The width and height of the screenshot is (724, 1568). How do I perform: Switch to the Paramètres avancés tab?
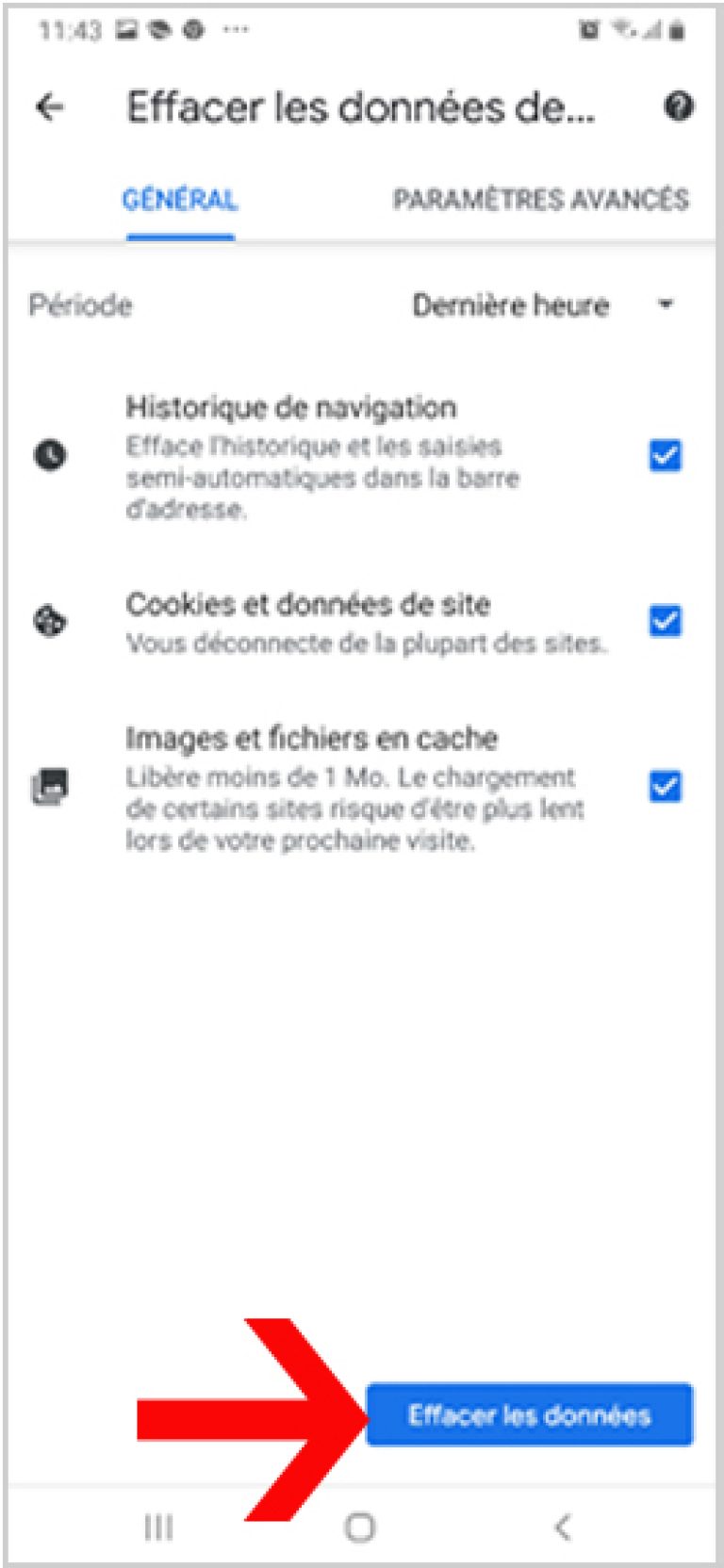[540, 200]
